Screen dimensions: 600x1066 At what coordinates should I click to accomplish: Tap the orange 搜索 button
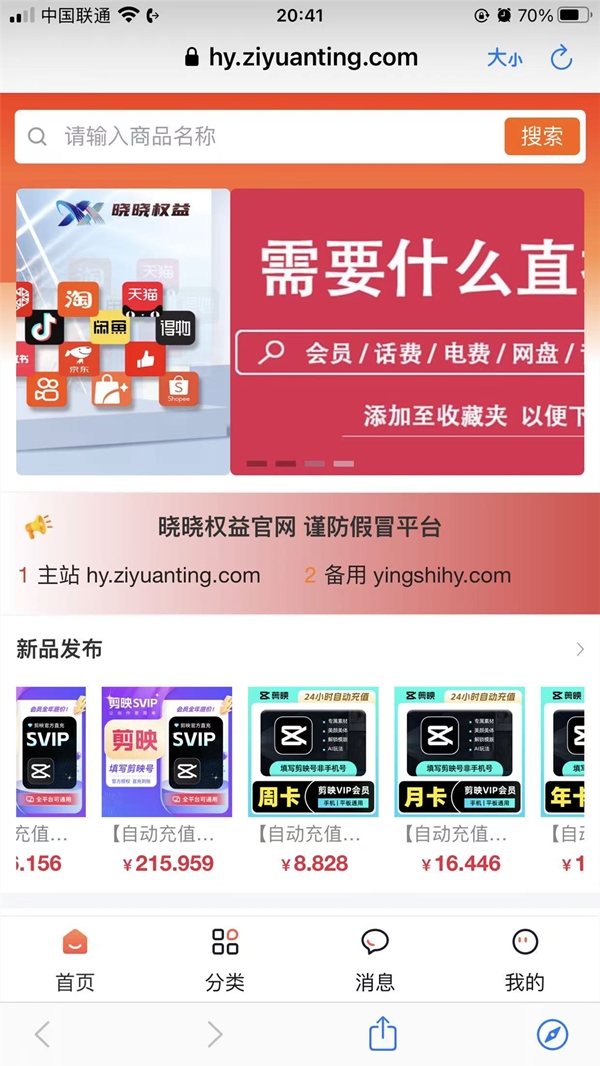541,137
